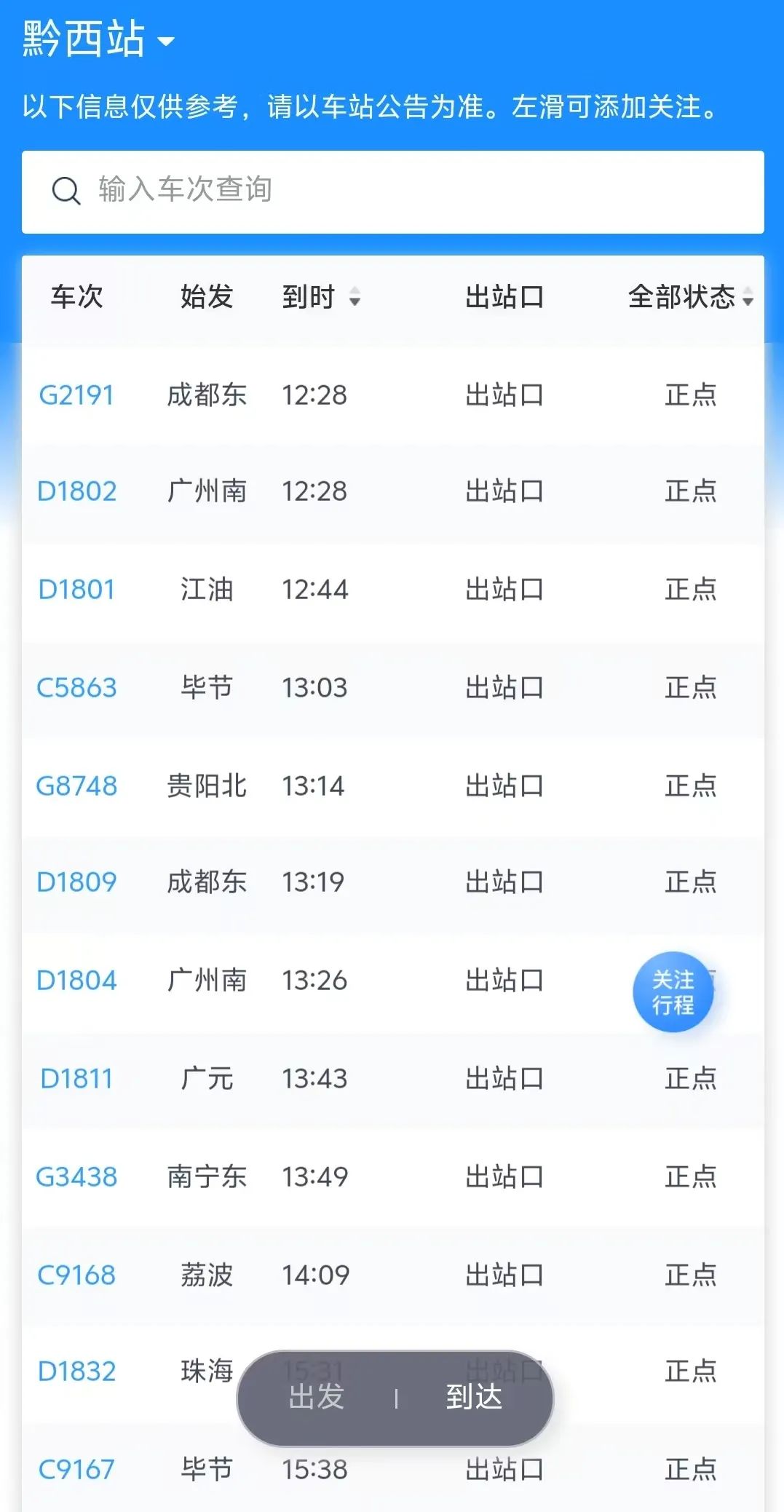Viewport: 784px width, 1512px height.
Task: Sort trains by 到时 arrival time
Action: [x=321, y=297]
